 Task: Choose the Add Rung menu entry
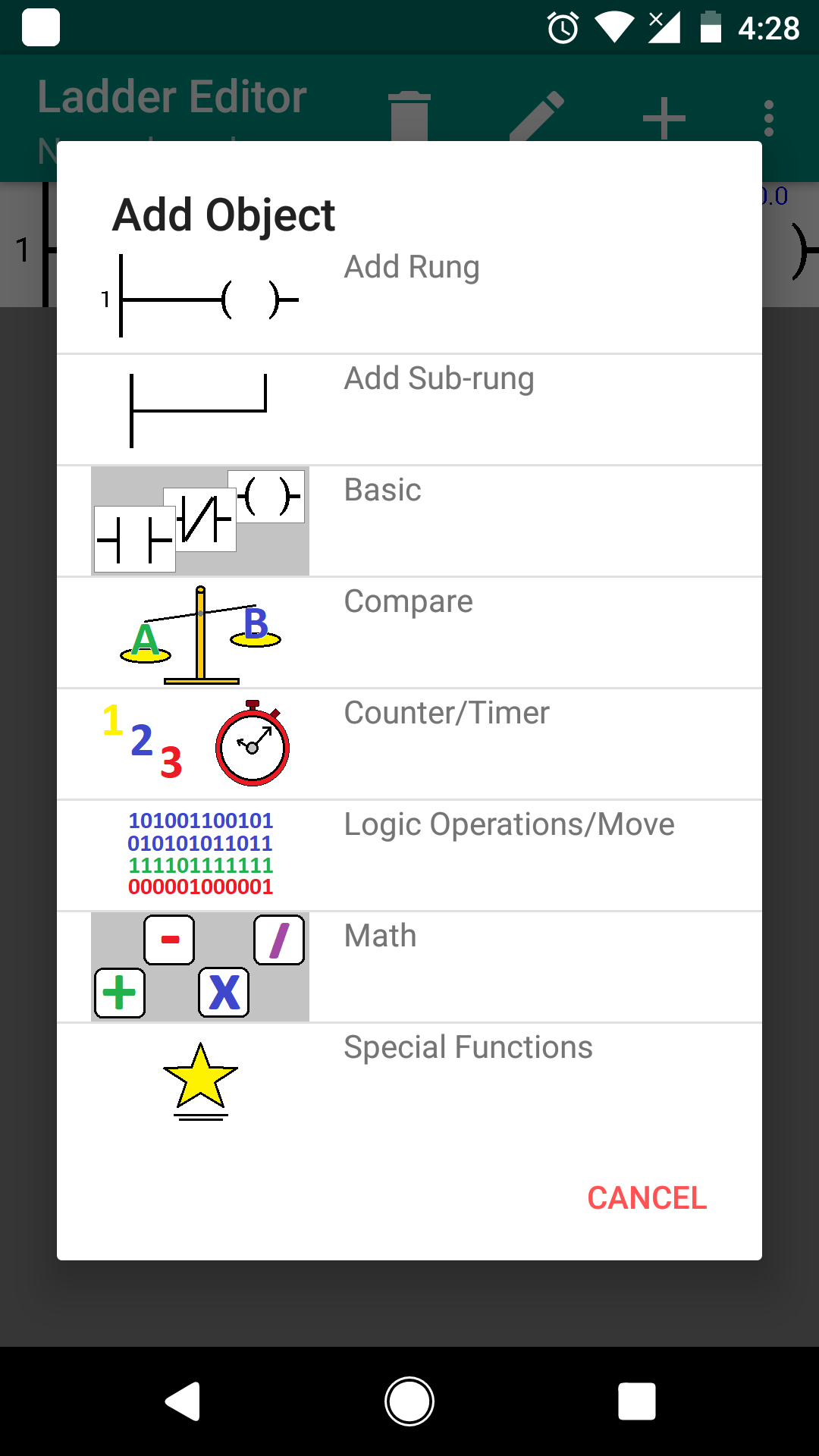pyautogui.click(x=412, y=267)
